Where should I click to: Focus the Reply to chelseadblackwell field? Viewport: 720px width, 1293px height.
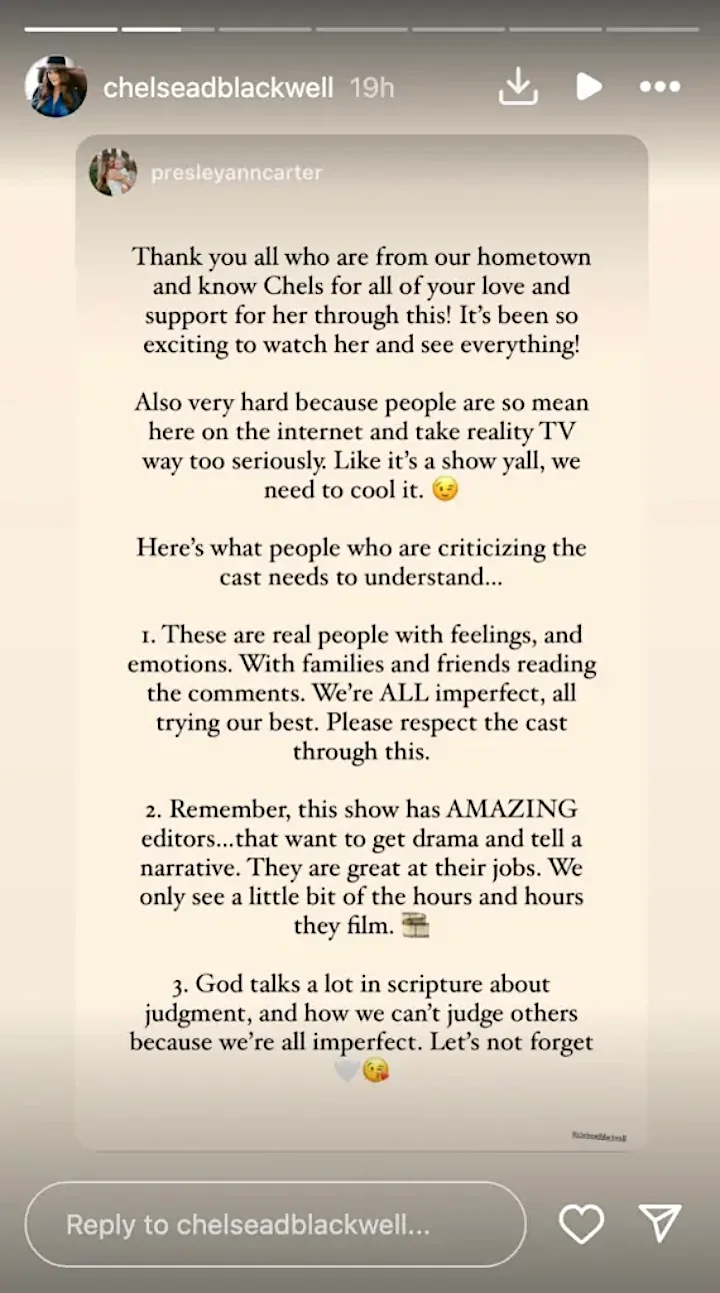tap(275, 1224)
